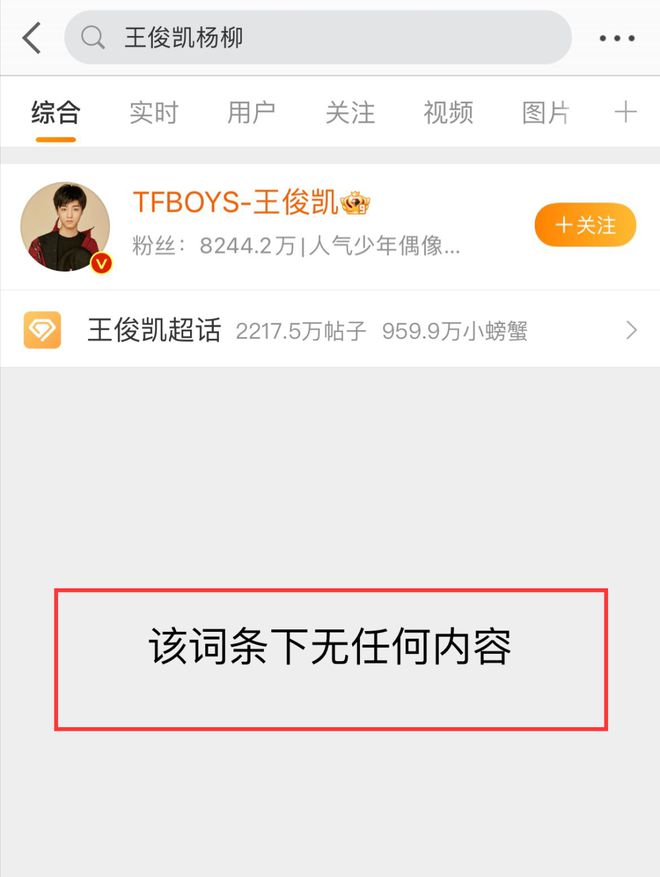Tap the search field with 王俊凯杨柳
Viewport: 660px width, 877px height.
pyautogui.click(x=318, y=39)
